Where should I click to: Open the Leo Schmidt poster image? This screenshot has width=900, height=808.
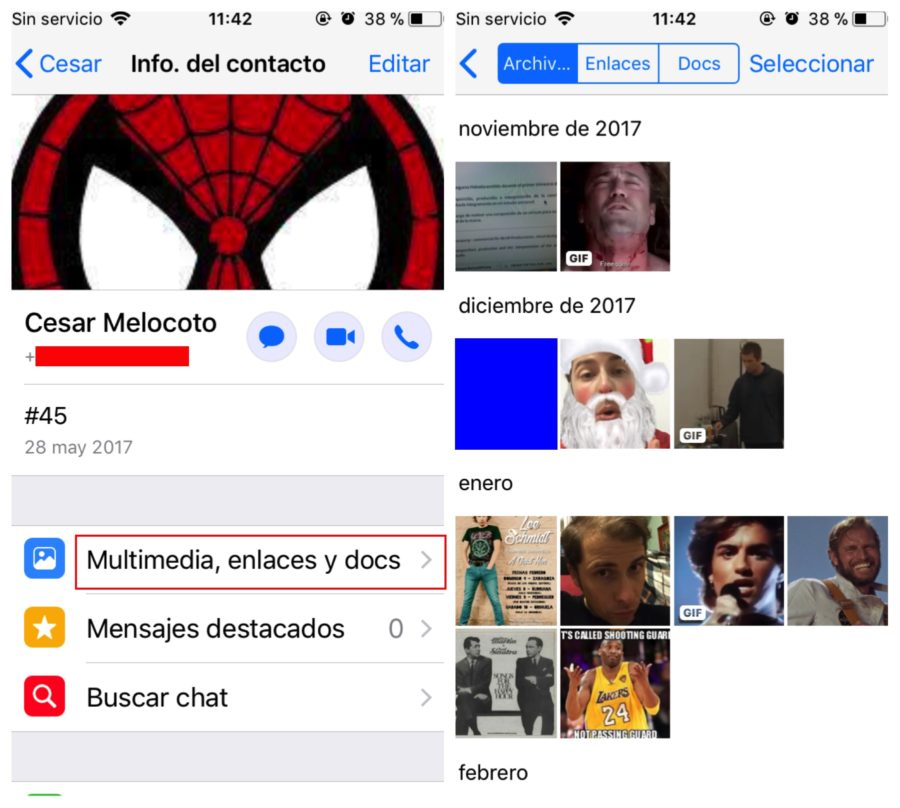(x=506, y=570)
